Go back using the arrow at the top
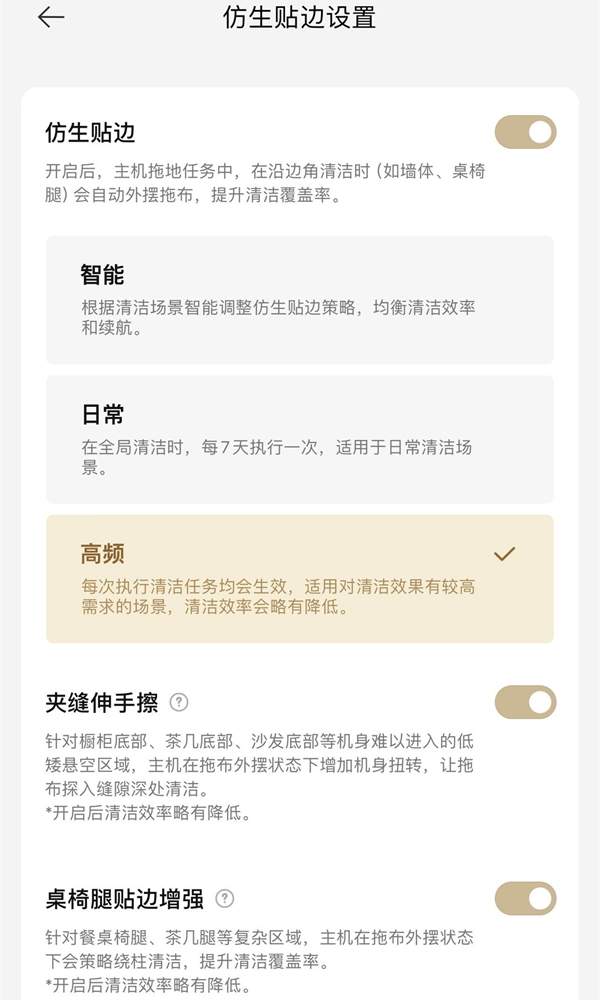Screen dimensions: 600x1000 click(50, 18)
